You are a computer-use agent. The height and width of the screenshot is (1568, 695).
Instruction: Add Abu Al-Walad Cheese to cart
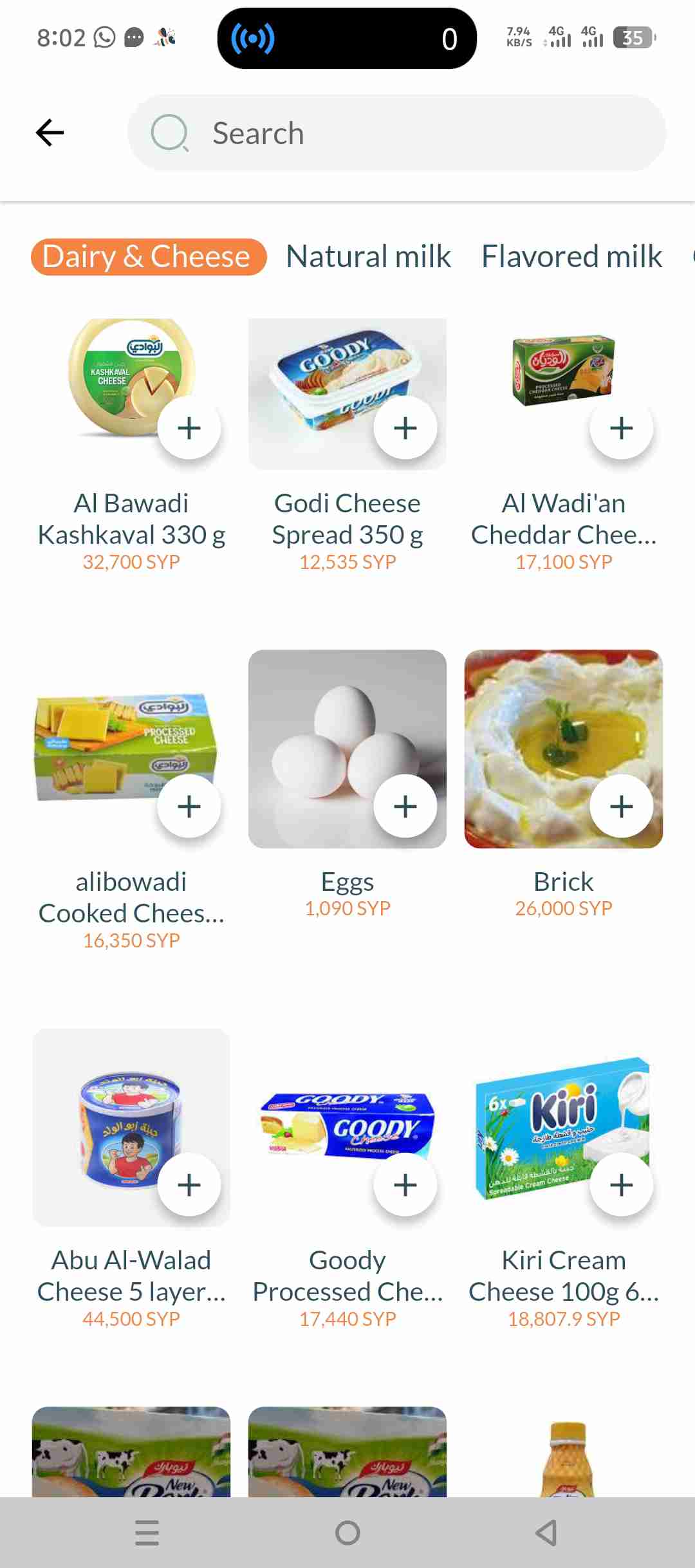point(189,1185)
